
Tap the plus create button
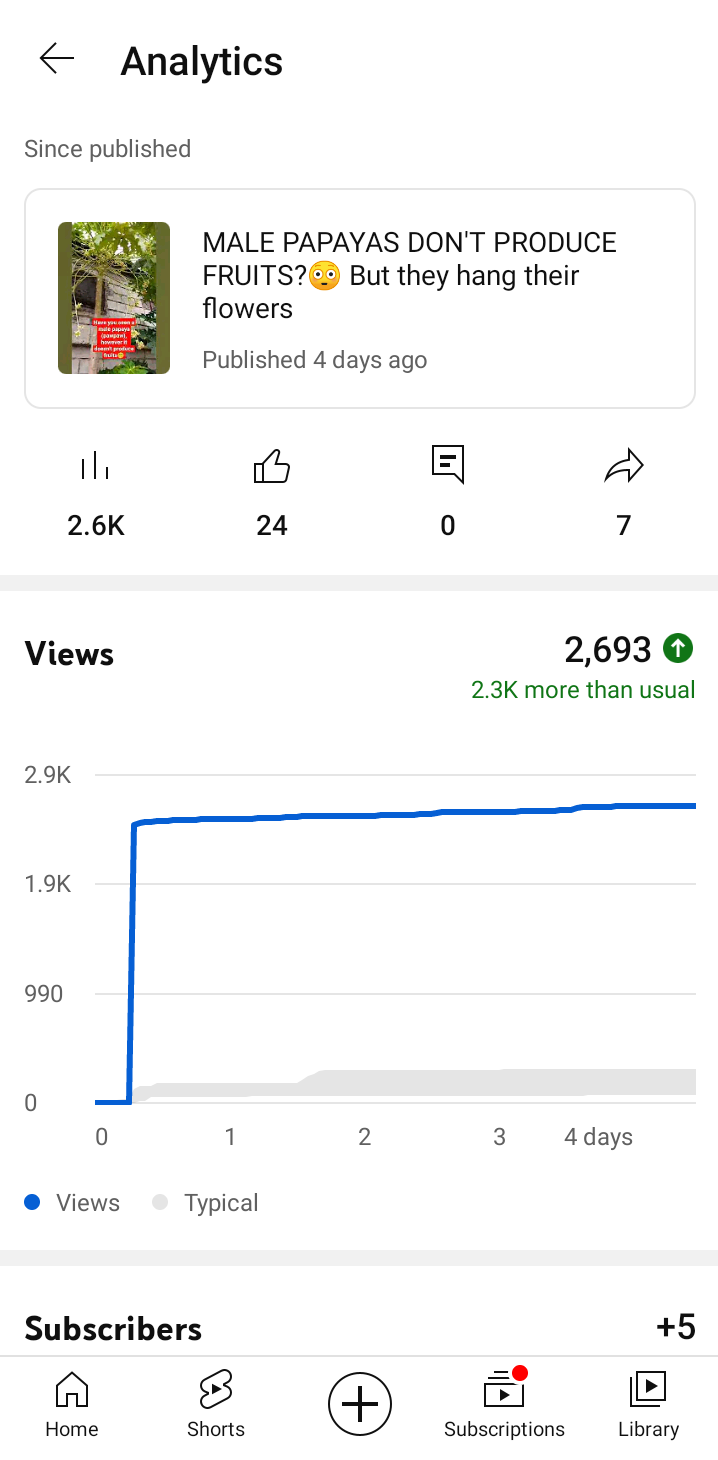click(x=360, y=1404)
